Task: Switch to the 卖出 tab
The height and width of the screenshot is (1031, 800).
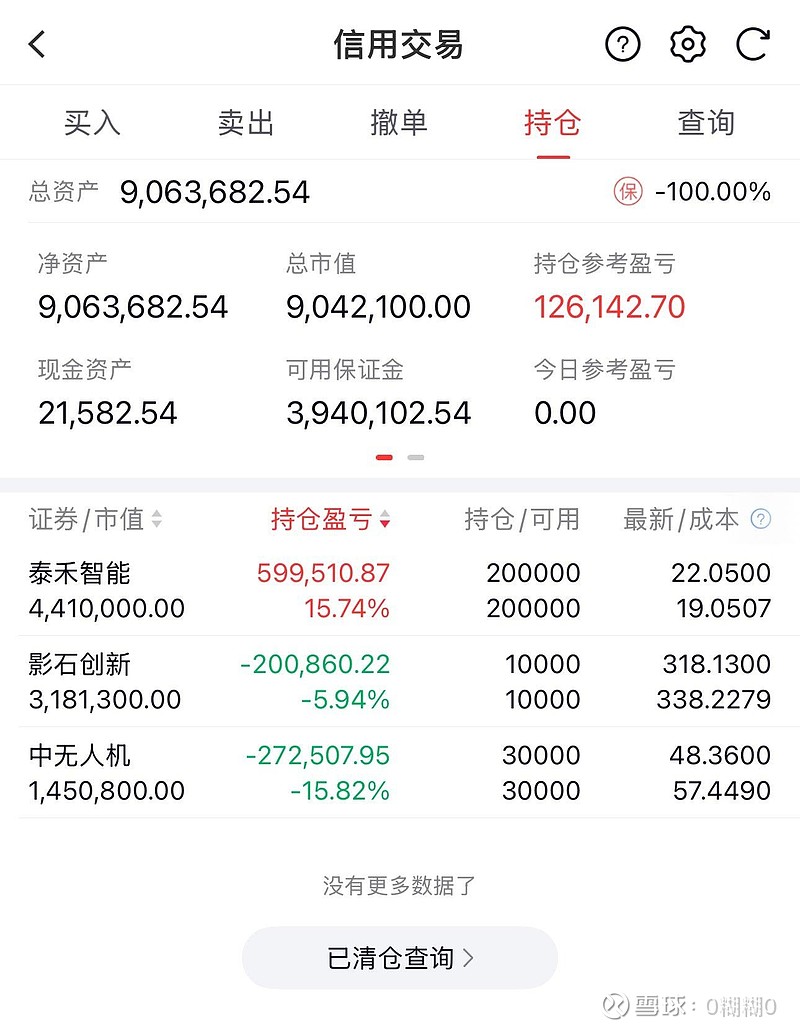Action: pos(246,123)
